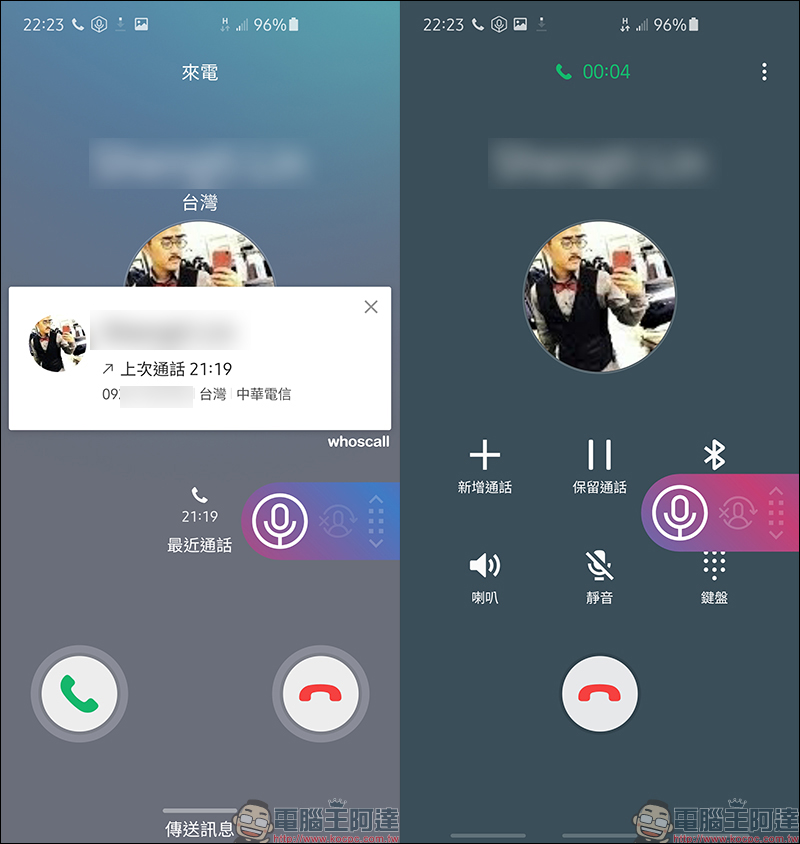The image size is (800, 844).
Task: Switch audio to Bluetooth
Action: pos(714,456)
